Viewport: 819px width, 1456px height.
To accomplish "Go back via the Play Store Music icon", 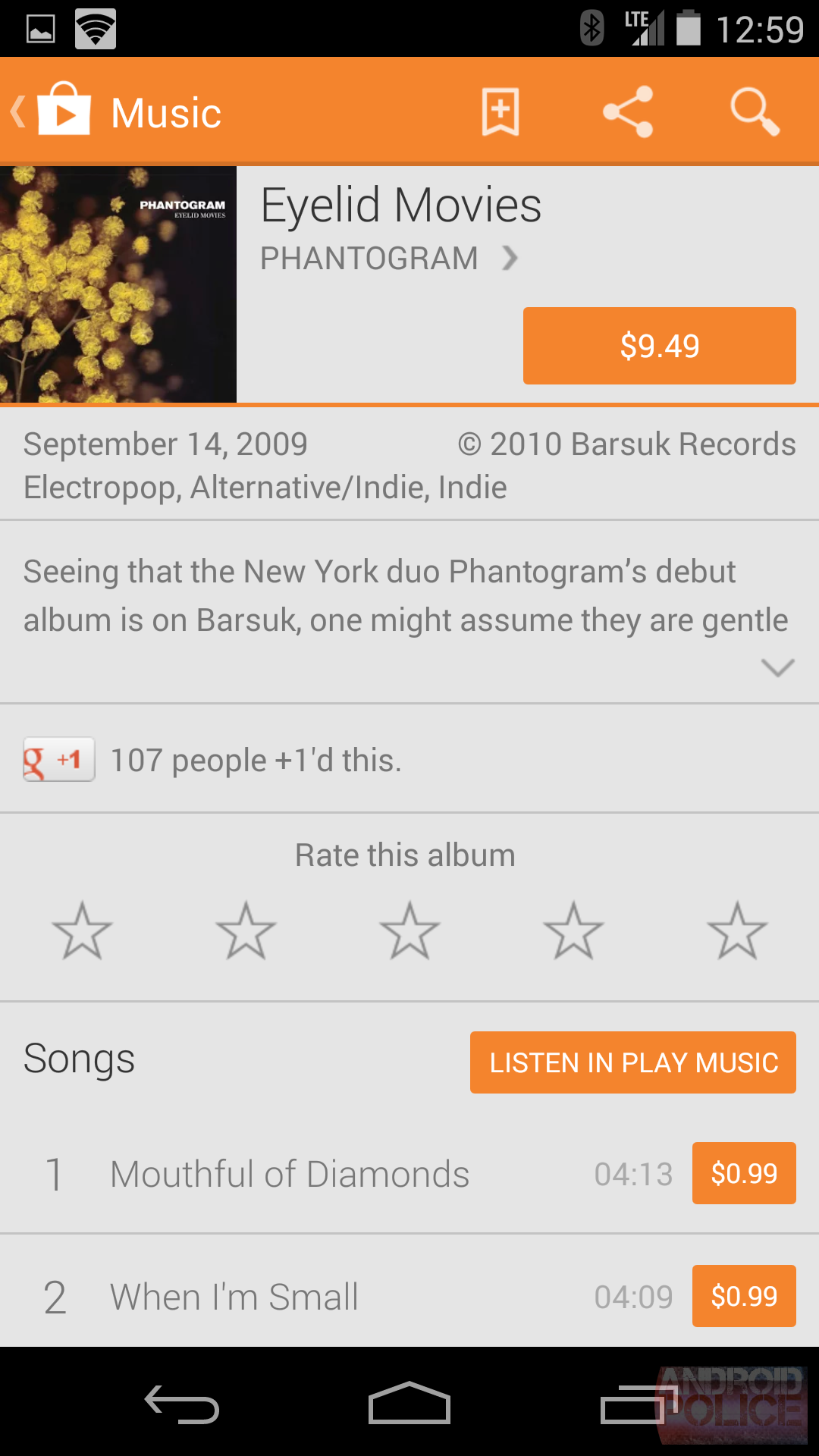I will pos(53,111).
